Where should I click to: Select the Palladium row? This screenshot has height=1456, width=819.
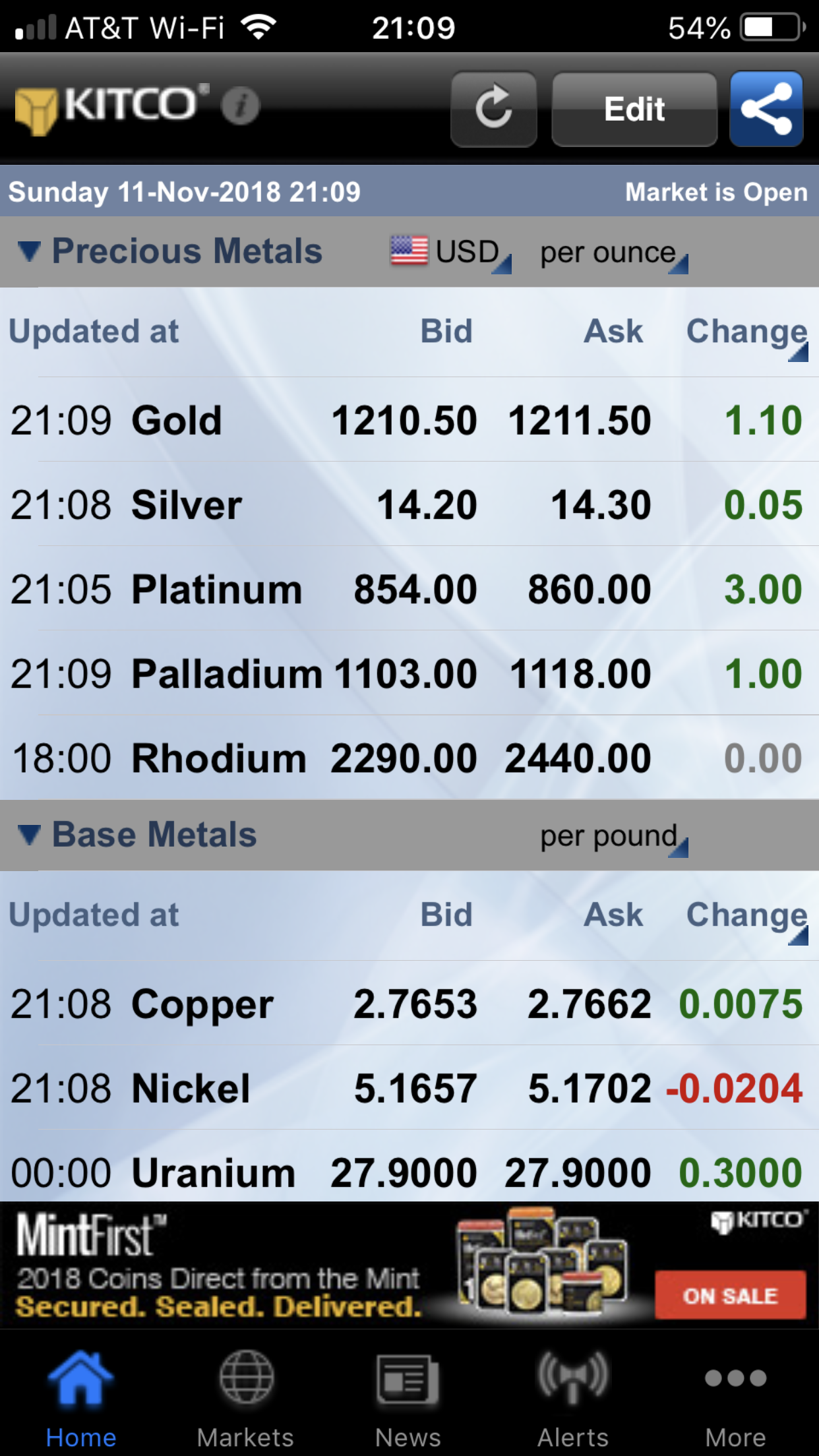[x=409, y=673]
